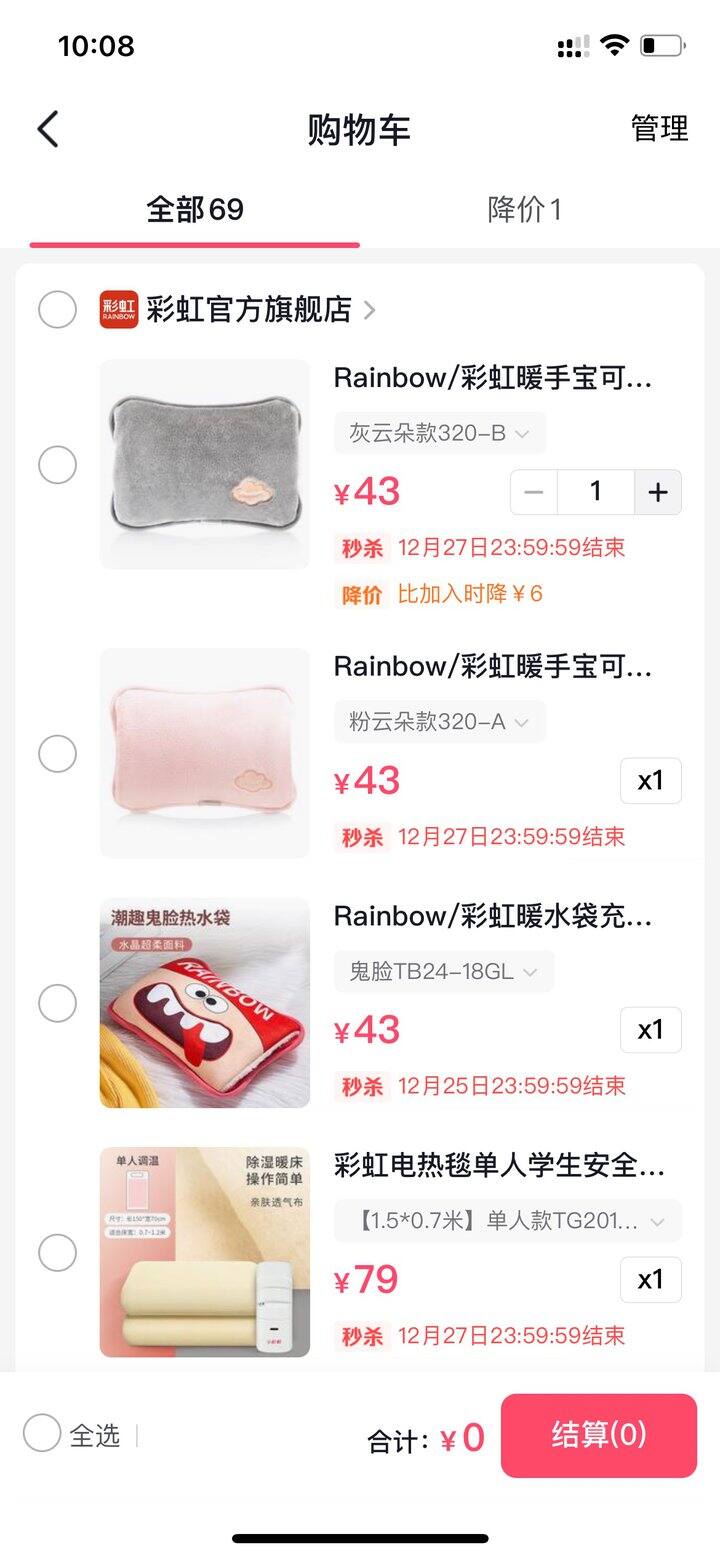
Task: Select the 鬼脸TB24-18GL hot water bag
Action: [x=57, y=1003]
